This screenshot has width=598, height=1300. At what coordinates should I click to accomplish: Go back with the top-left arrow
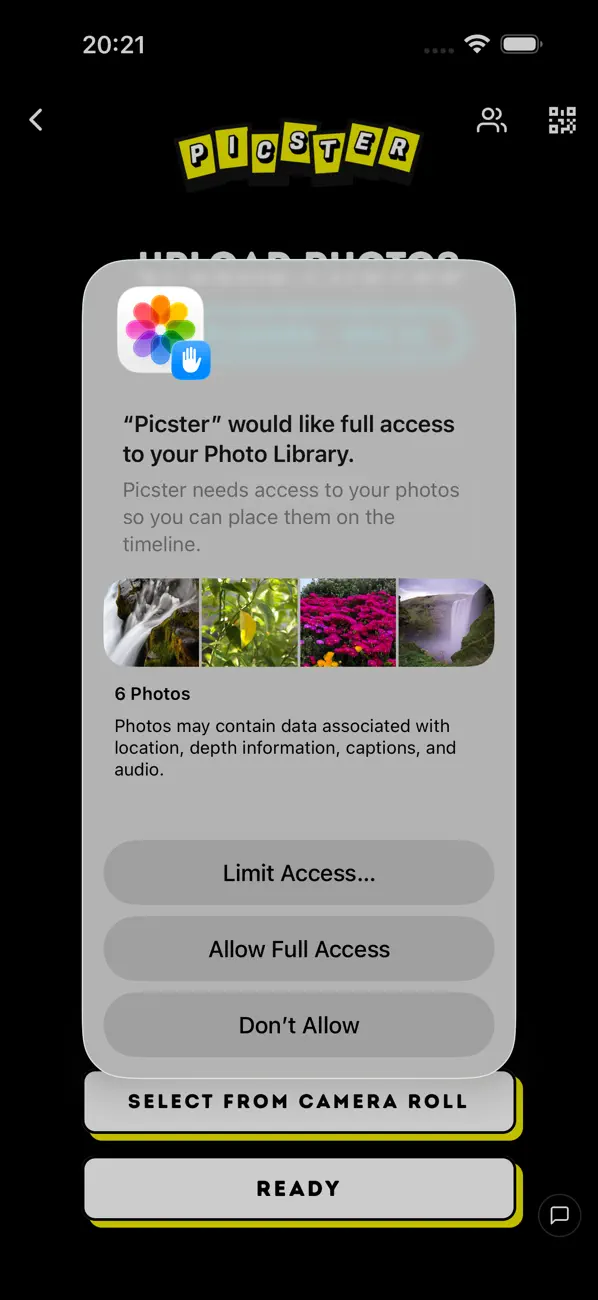[36, 120]
